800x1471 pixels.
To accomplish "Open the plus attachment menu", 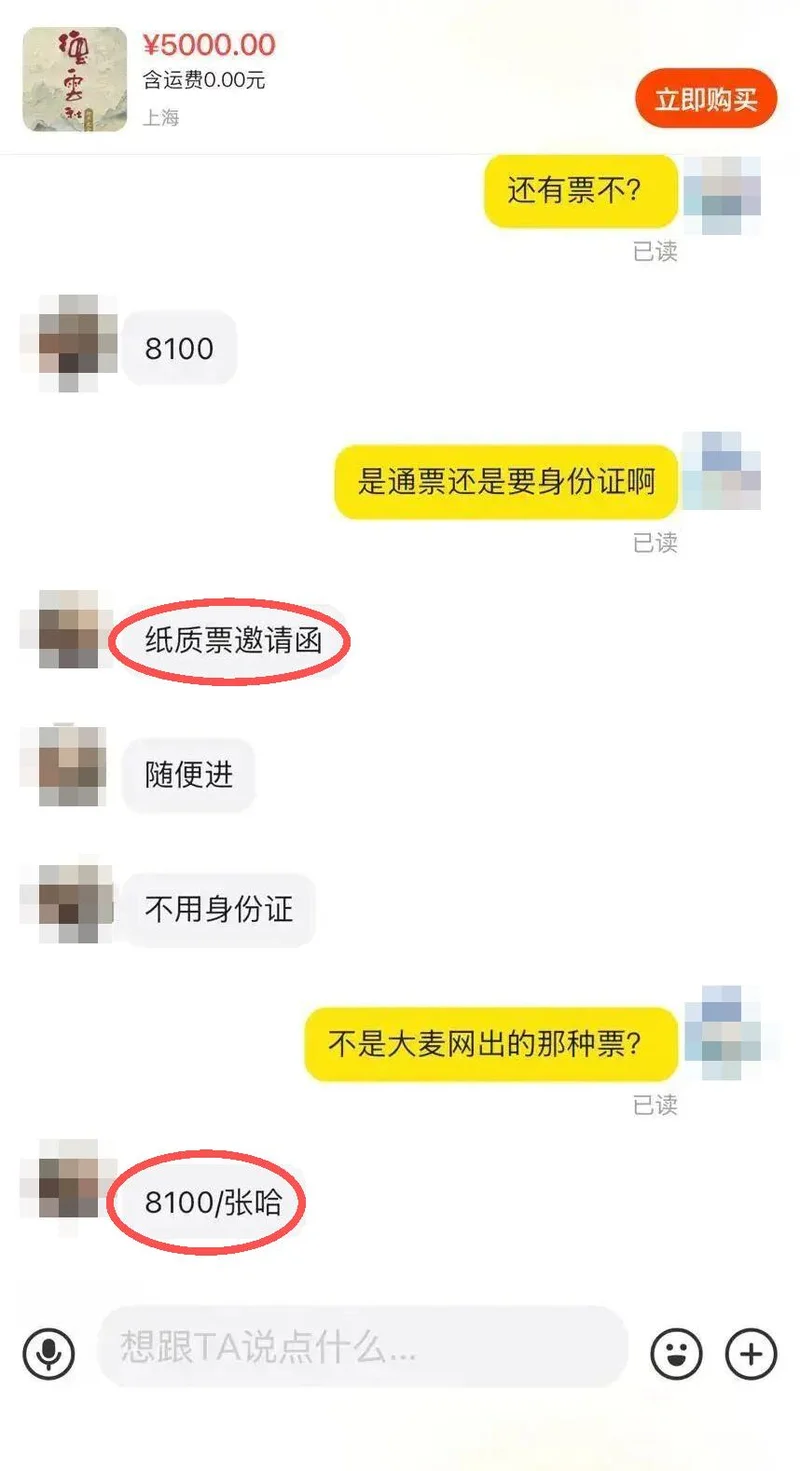I will point(750,1354).
